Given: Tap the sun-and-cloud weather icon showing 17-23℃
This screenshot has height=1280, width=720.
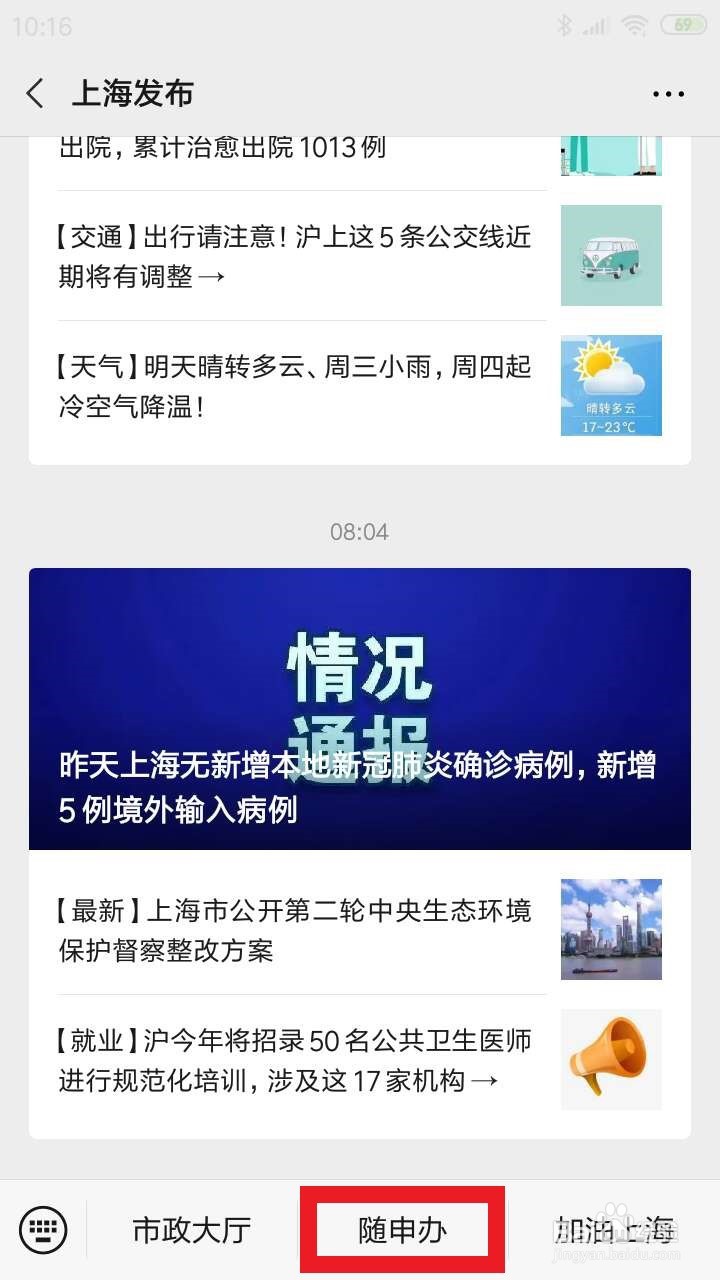Looking at the screenshot, I should pos(611,385).
